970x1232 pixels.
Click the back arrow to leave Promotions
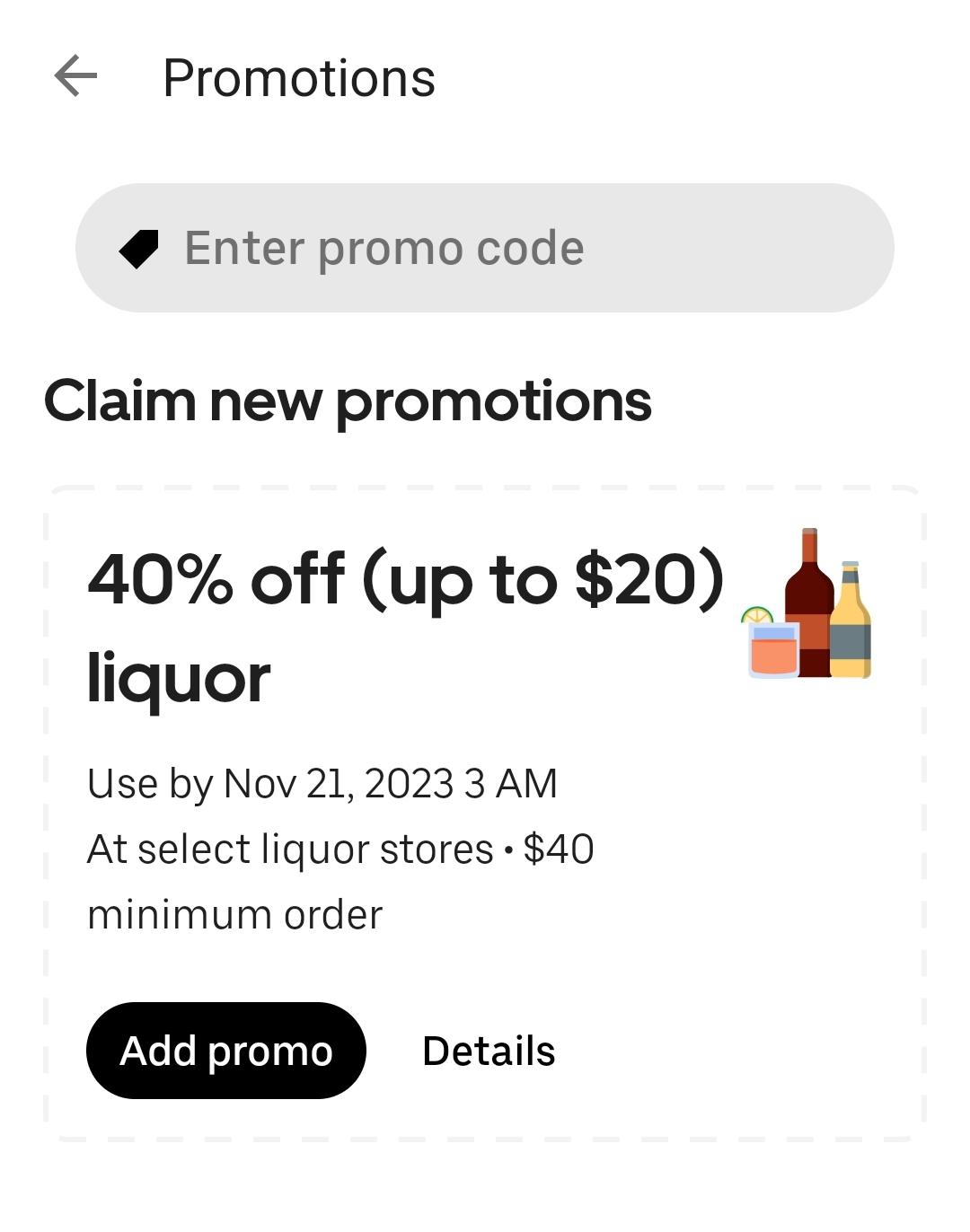pos(76,76)
